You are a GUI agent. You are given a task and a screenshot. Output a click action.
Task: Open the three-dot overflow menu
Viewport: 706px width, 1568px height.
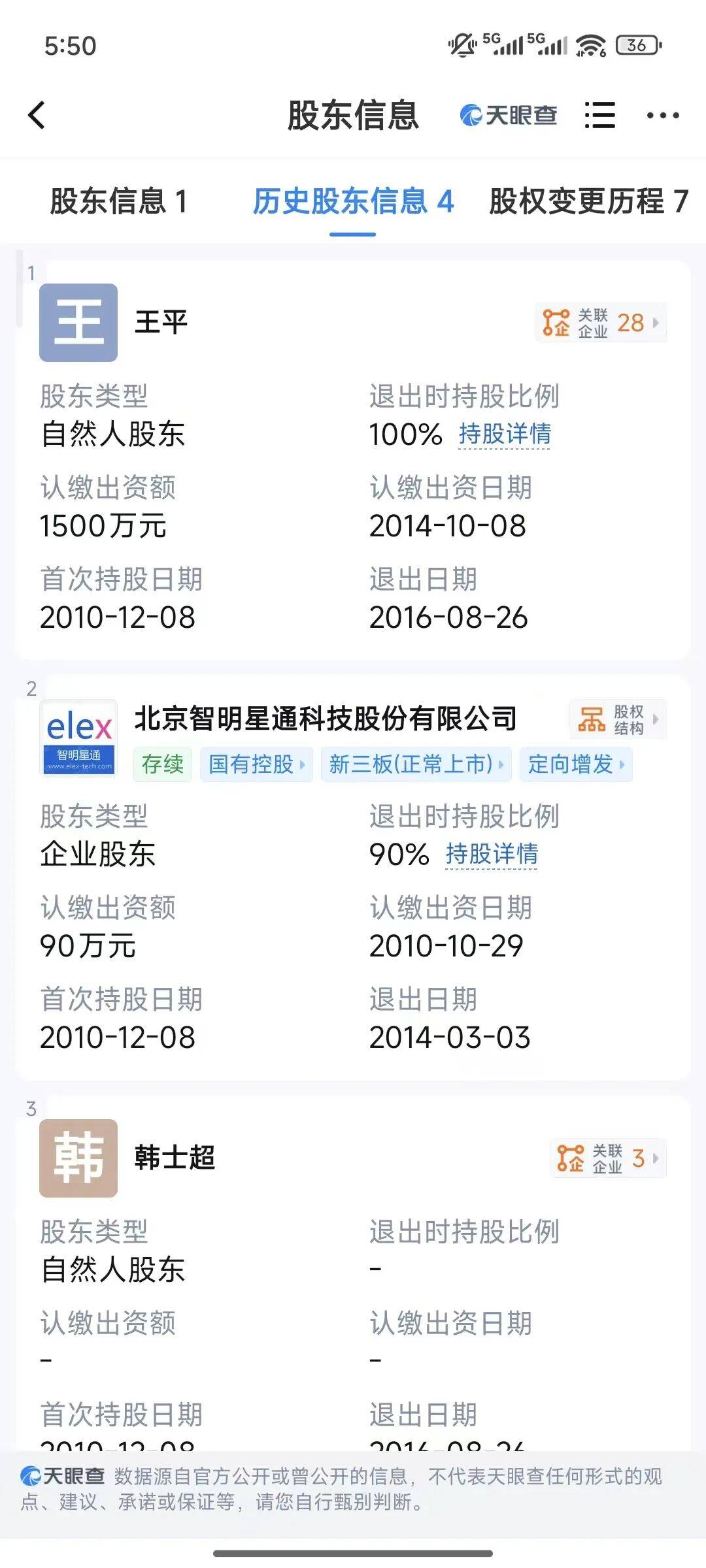tap(662, 116)
